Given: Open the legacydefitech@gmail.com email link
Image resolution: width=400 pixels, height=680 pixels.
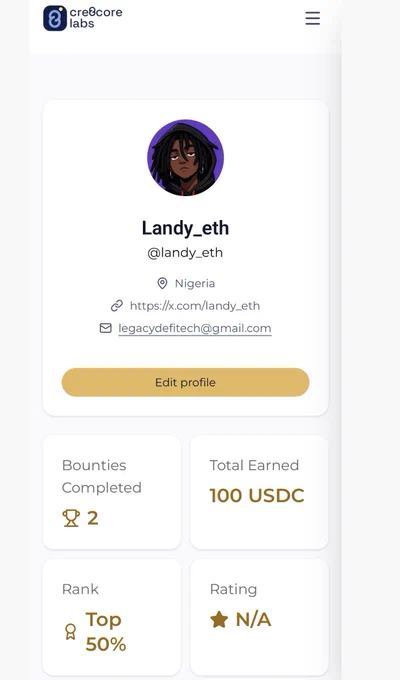Looking at the screenshot, I should point(195,328).
